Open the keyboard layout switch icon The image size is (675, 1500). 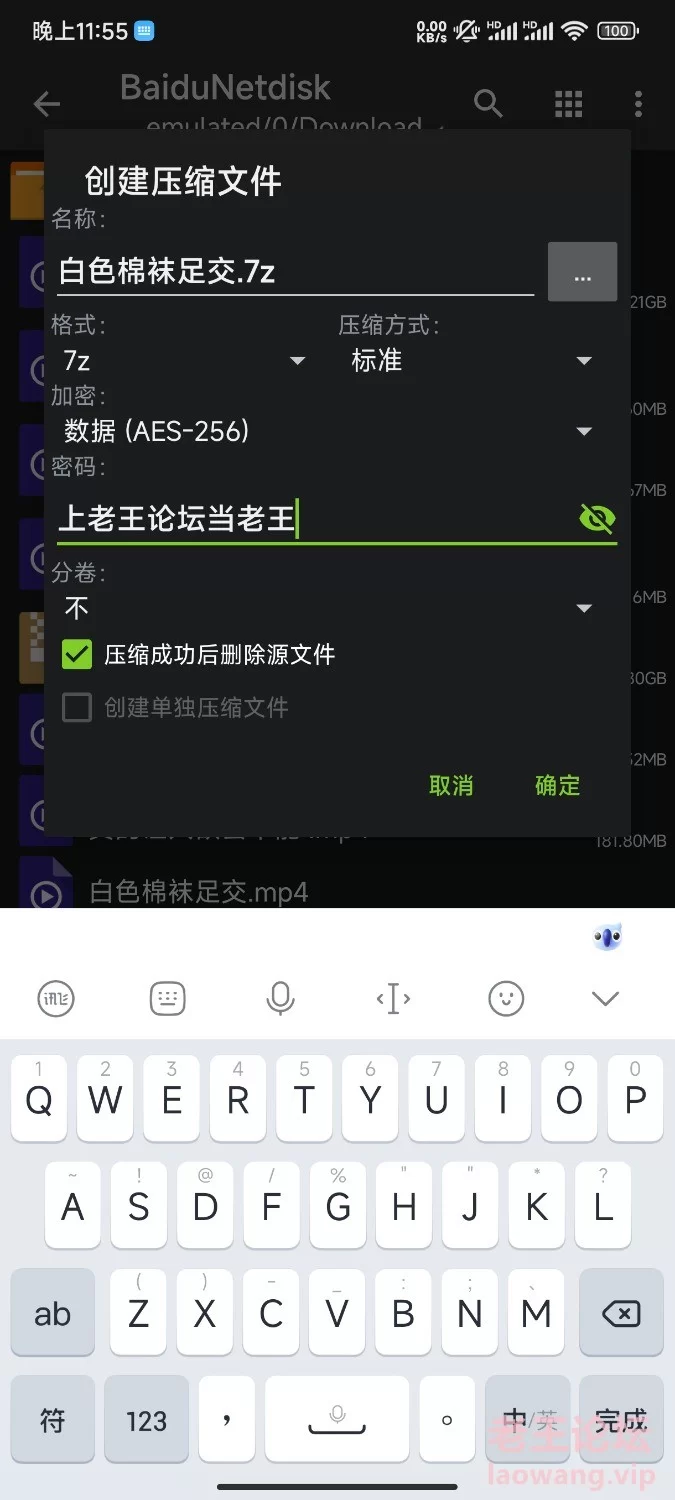(x=168, y=997)
